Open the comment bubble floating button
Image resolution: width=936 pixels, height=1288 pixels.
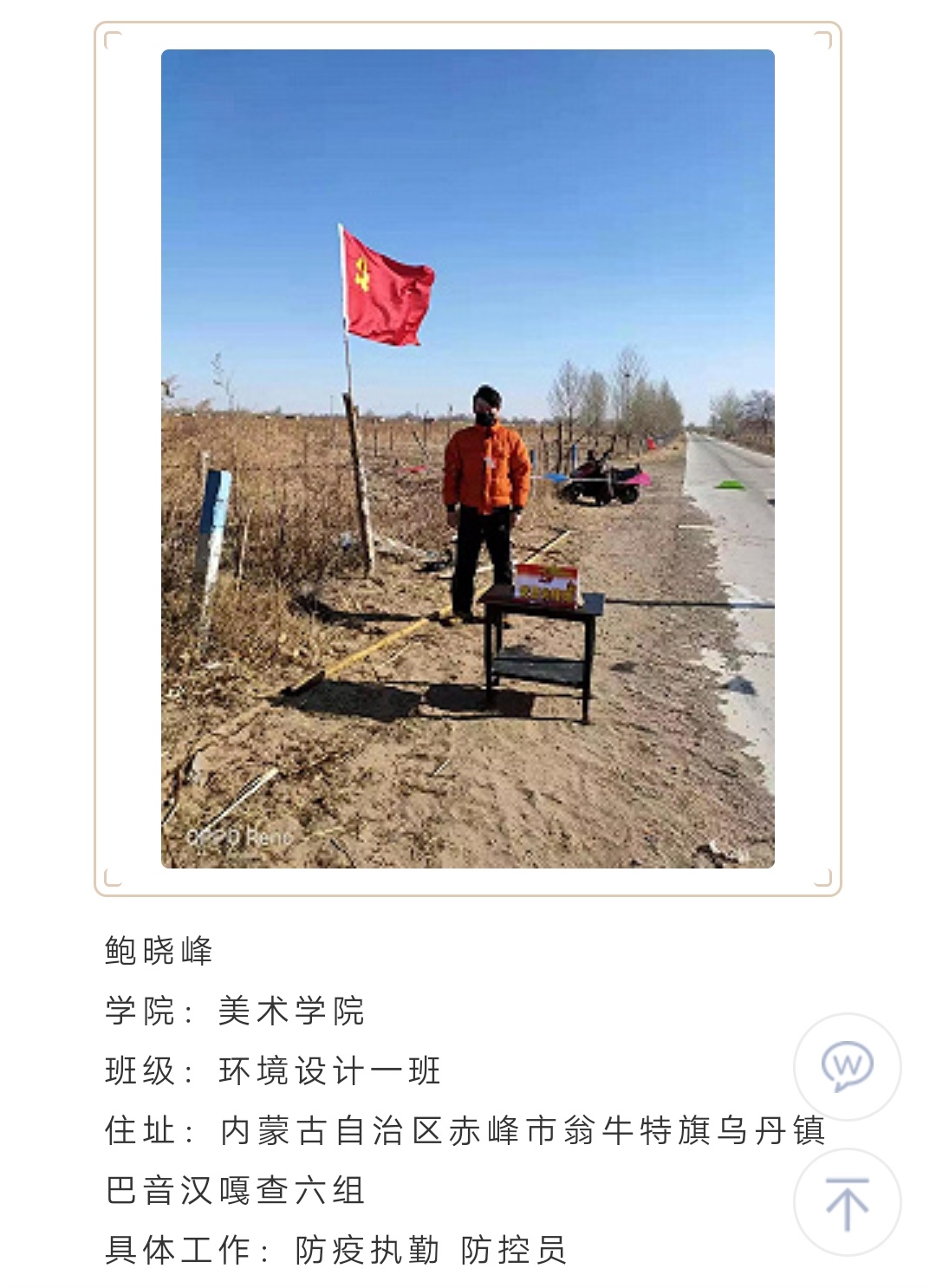coord(847,1066)
